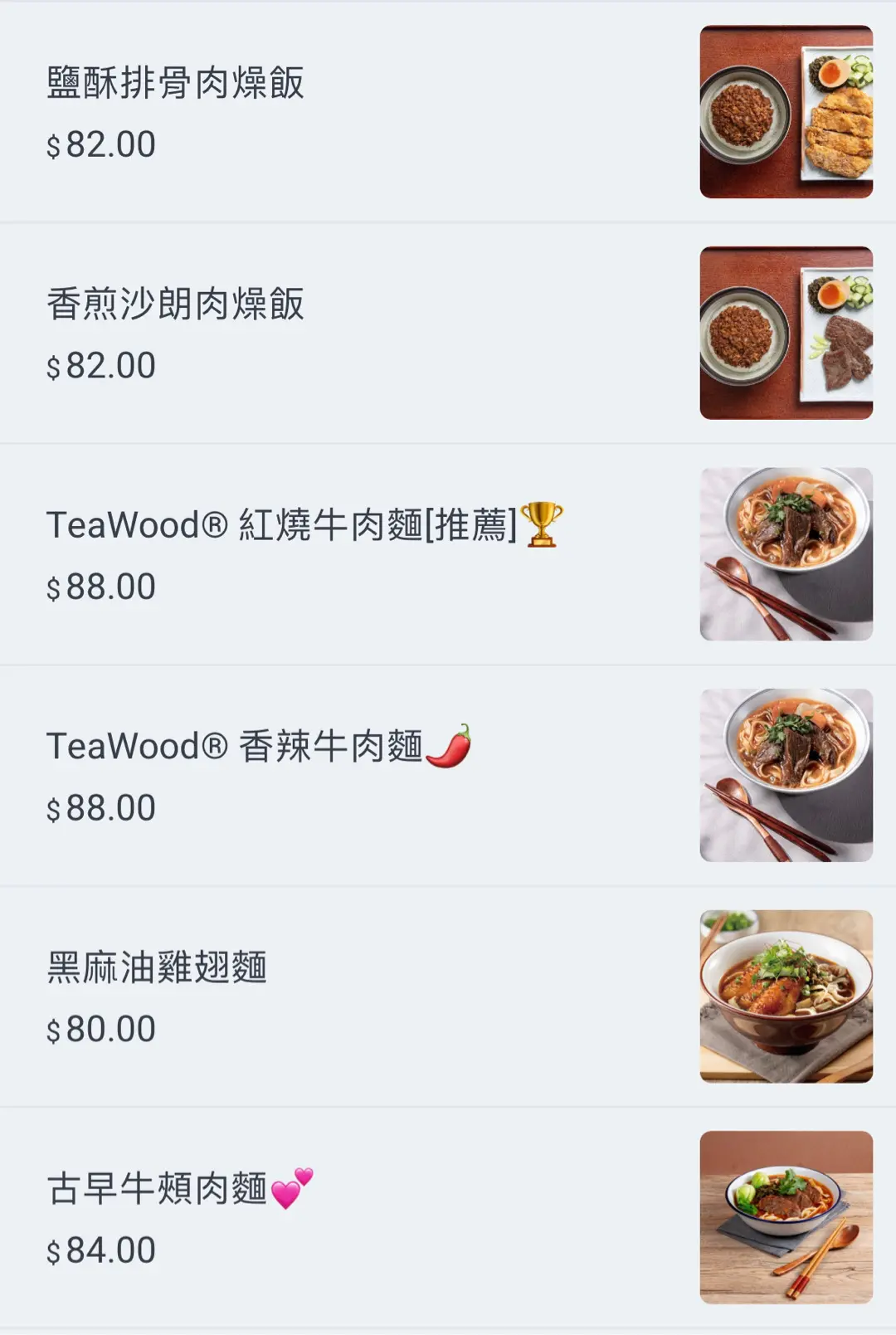Open the 鹽酥排骨肉燥飯 menu item
The width and height of the screenshot is (896, 1335).
[176, 84]
